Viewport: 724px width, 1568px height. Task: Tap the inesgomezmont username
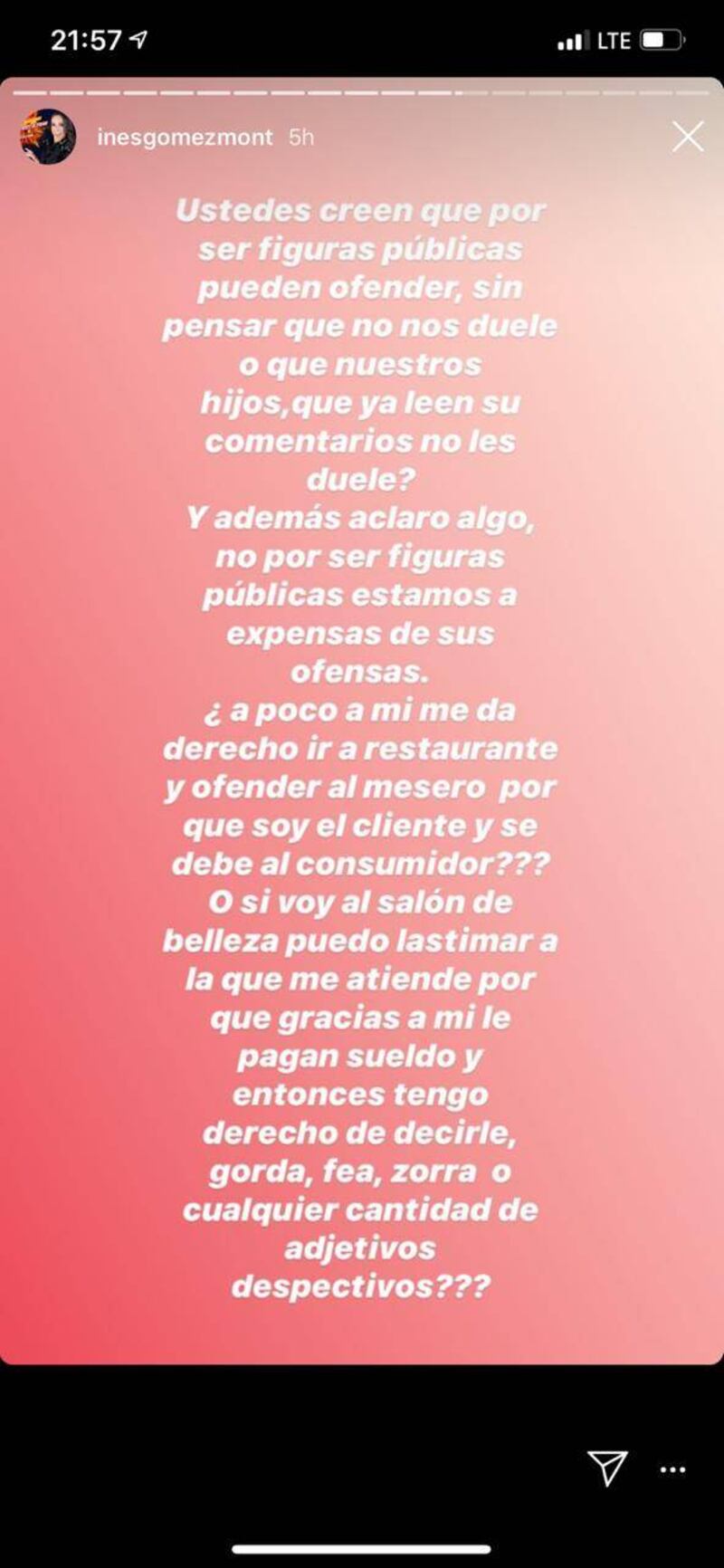[185, 137]
